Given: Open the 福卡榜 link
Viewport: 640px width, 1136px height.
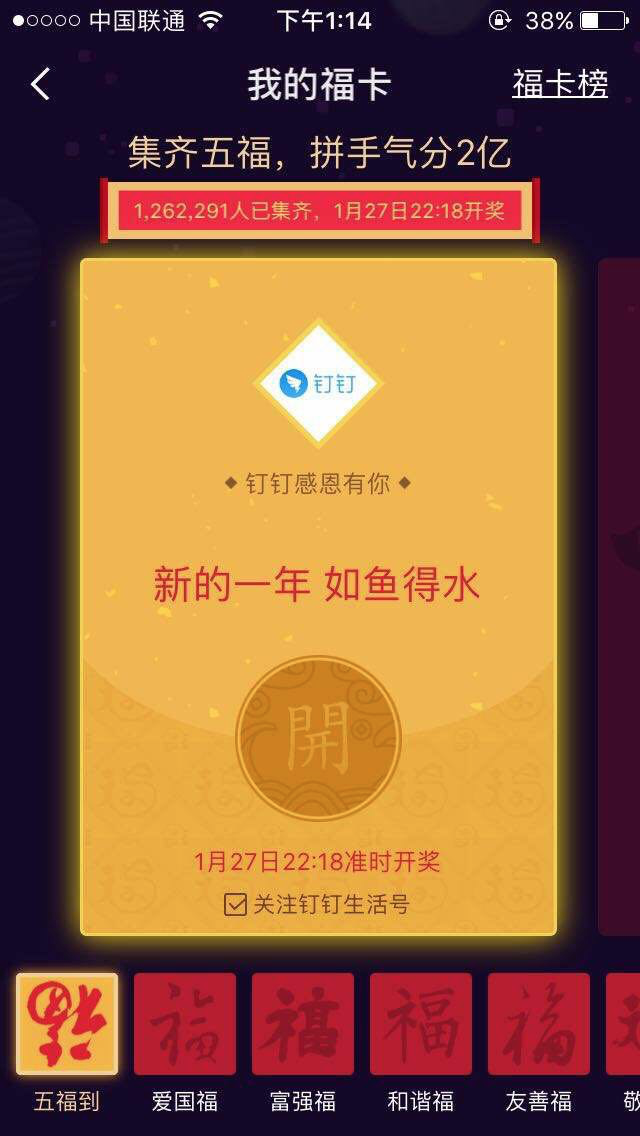Looking at the screenshot, I should click(x=560, y=85).
